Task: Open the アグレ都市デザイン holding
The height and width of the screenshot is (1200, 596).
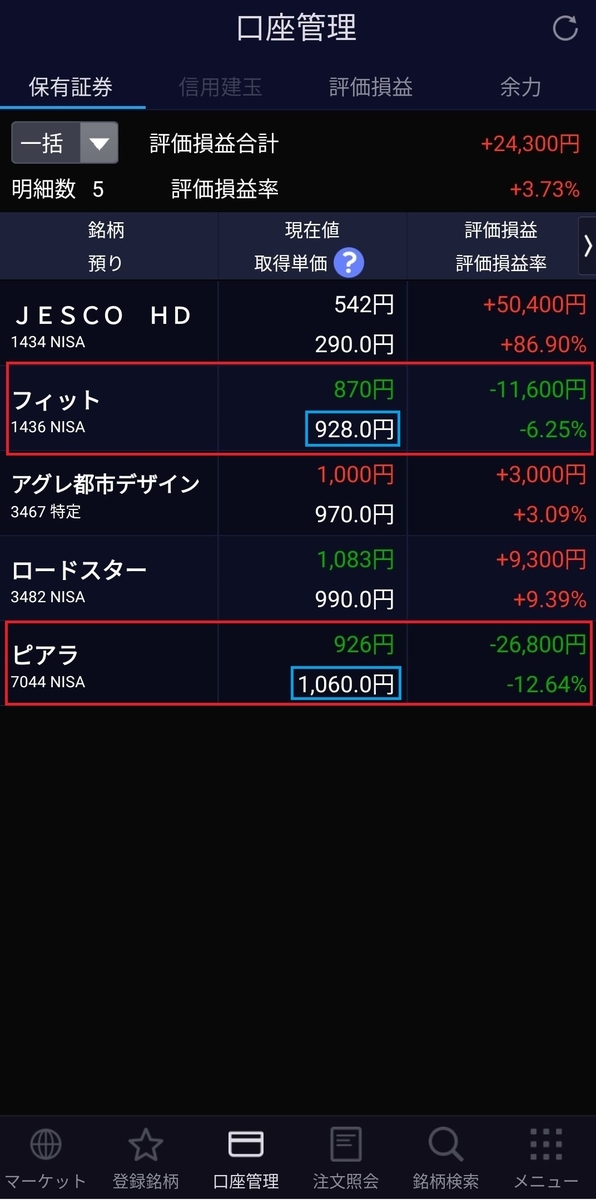Action: (298, 493)
